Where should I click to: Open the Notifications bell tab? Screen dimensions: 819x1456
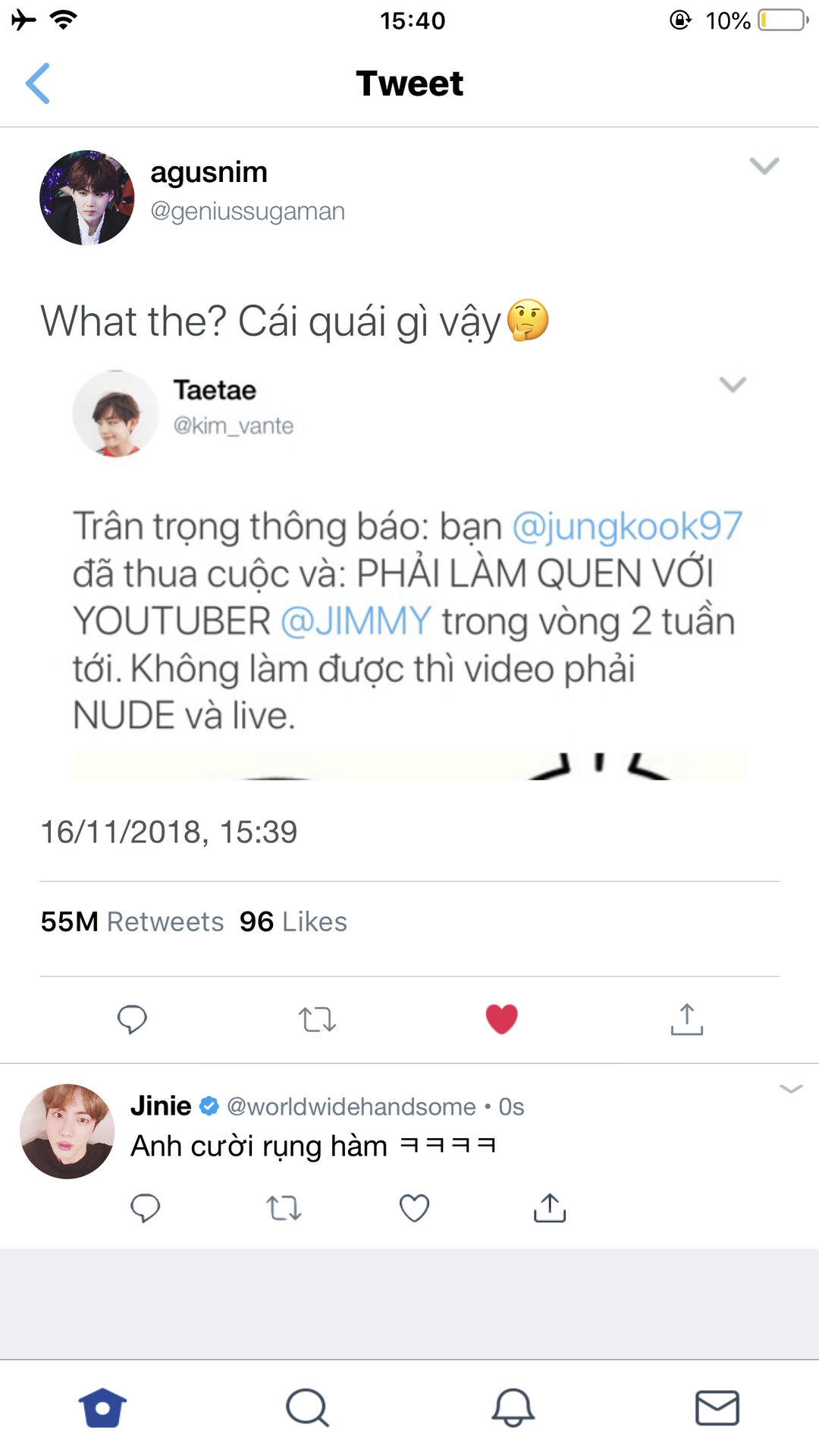513,1408
